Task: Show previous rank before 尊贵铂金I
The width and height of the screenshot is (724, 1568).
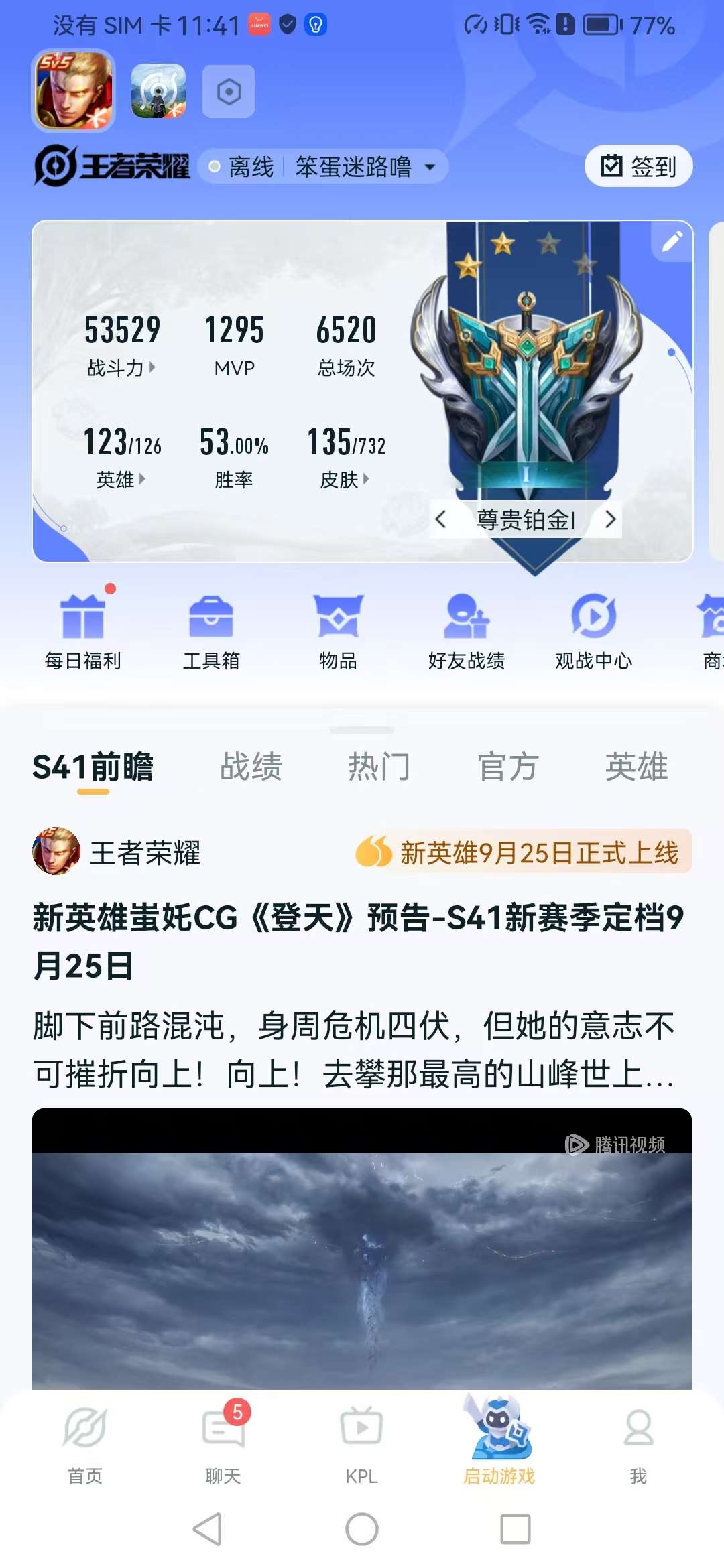Action: (x=440, y=519)
